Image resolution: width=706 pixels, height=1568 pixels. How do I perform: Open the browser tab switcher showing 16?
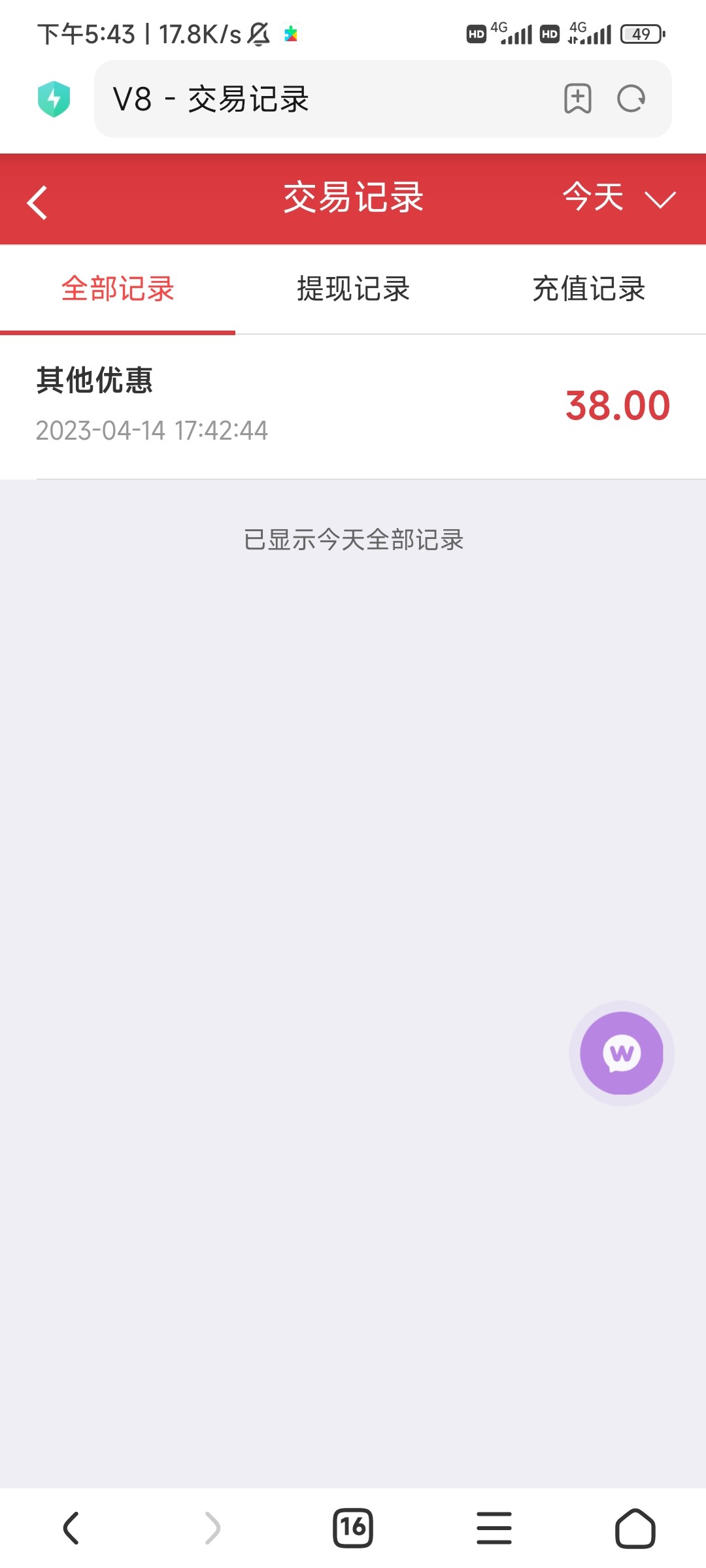(x=353, y=1528)
